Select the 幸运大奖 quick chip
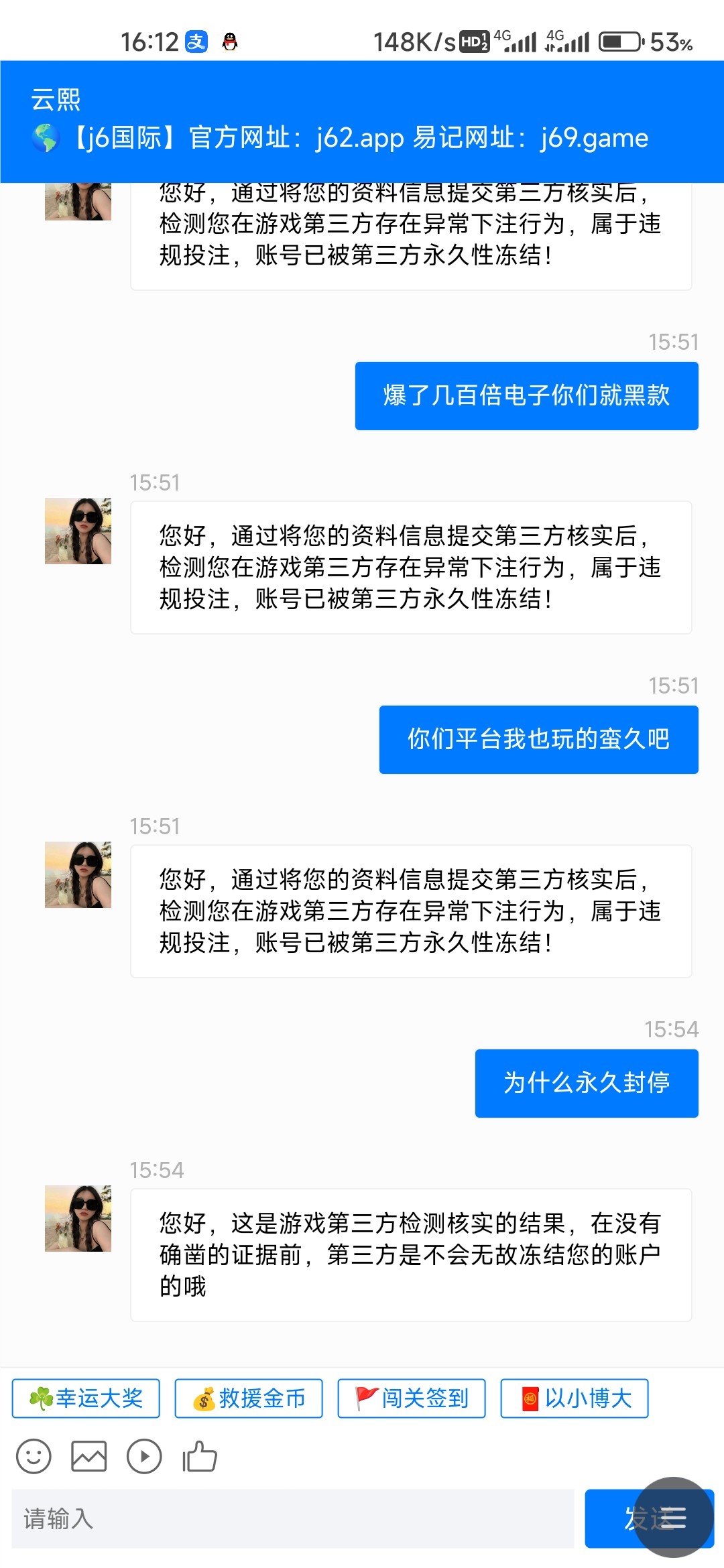 point(86,1398)
